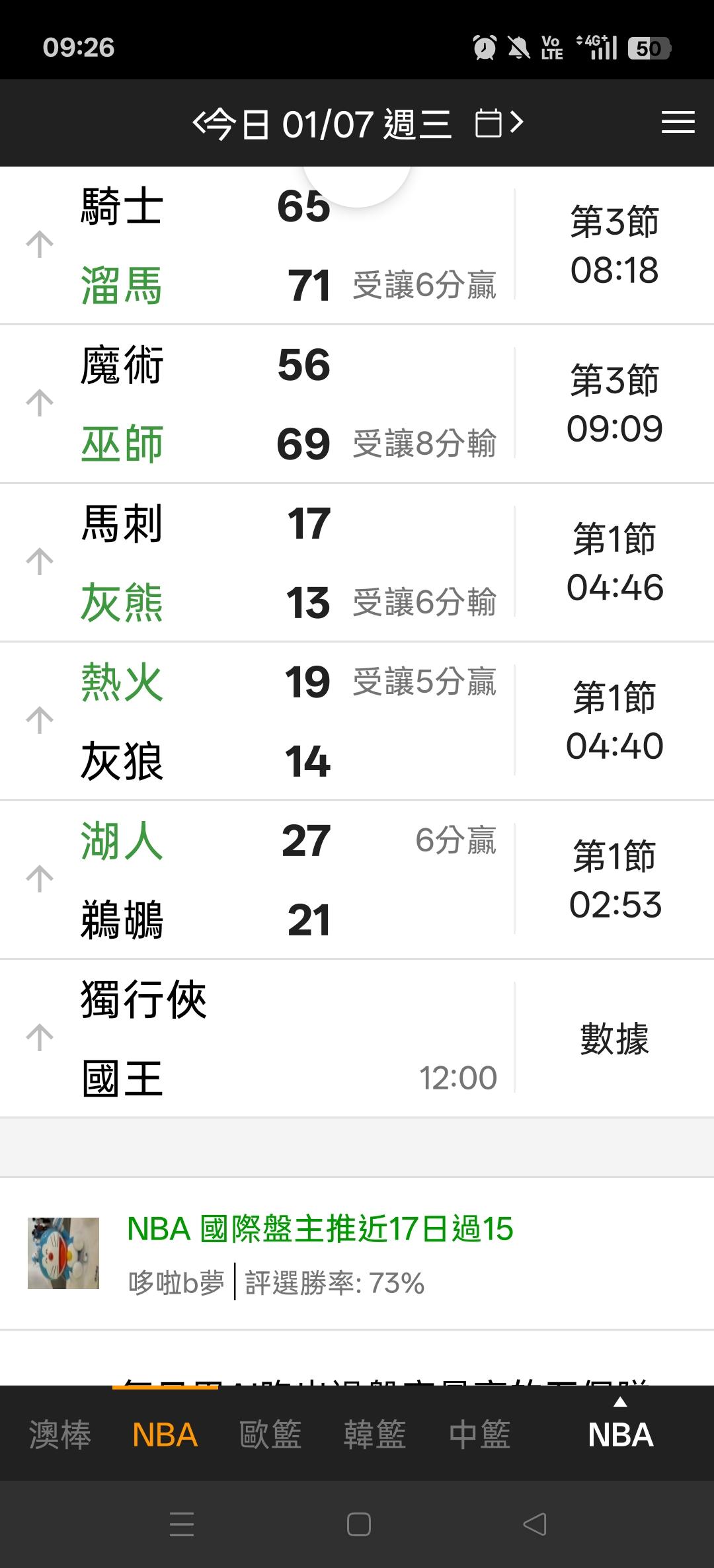714x1568 pixels.
Task: Tap the up arrow beside 騎士 game
Action: coord(40,244)
